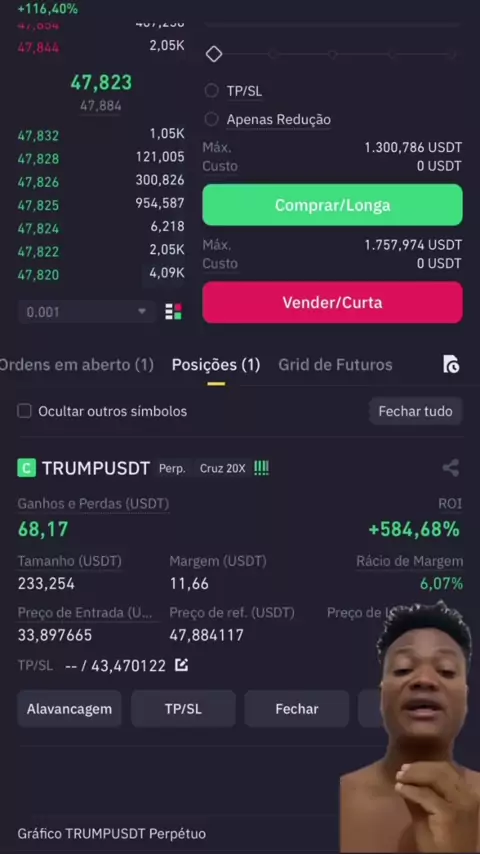Viewport: 480px width, 854px height.
Task: Switch to Ordens em aberto tab
Action: (76, 364)
